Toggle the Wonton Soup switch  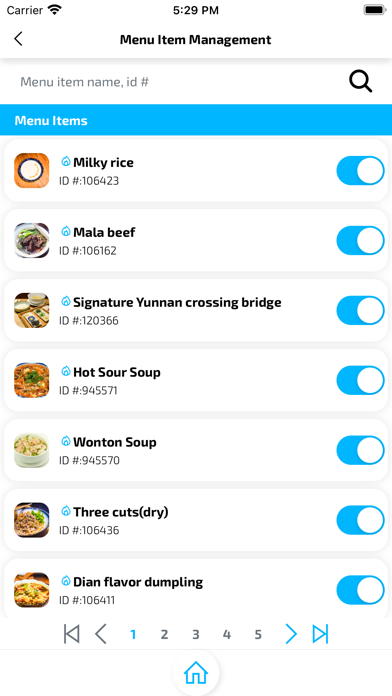click(360, 450)
